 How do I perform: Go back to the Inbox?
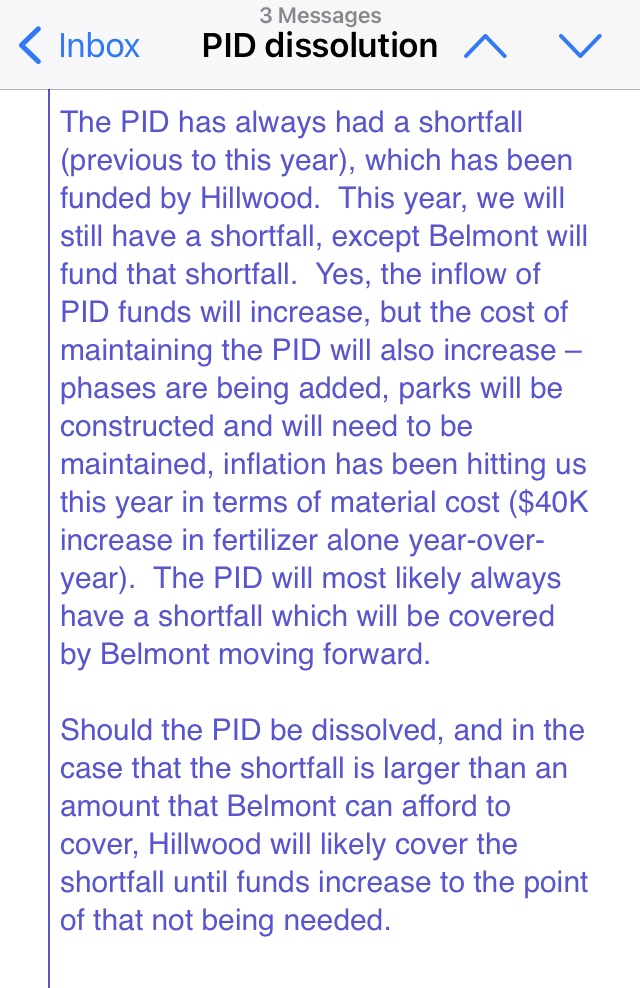tap(80, 46)
